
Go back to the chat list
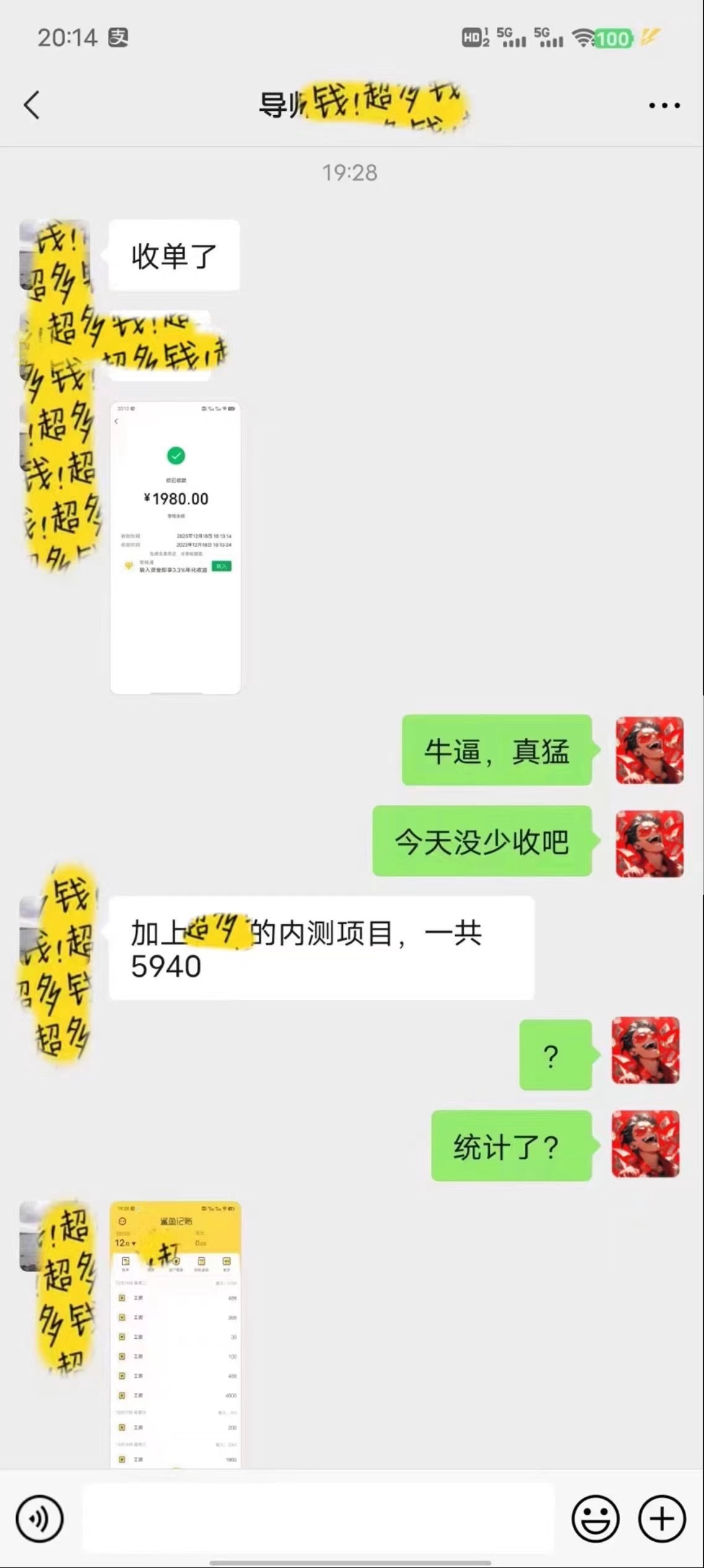tap(32, 105)
